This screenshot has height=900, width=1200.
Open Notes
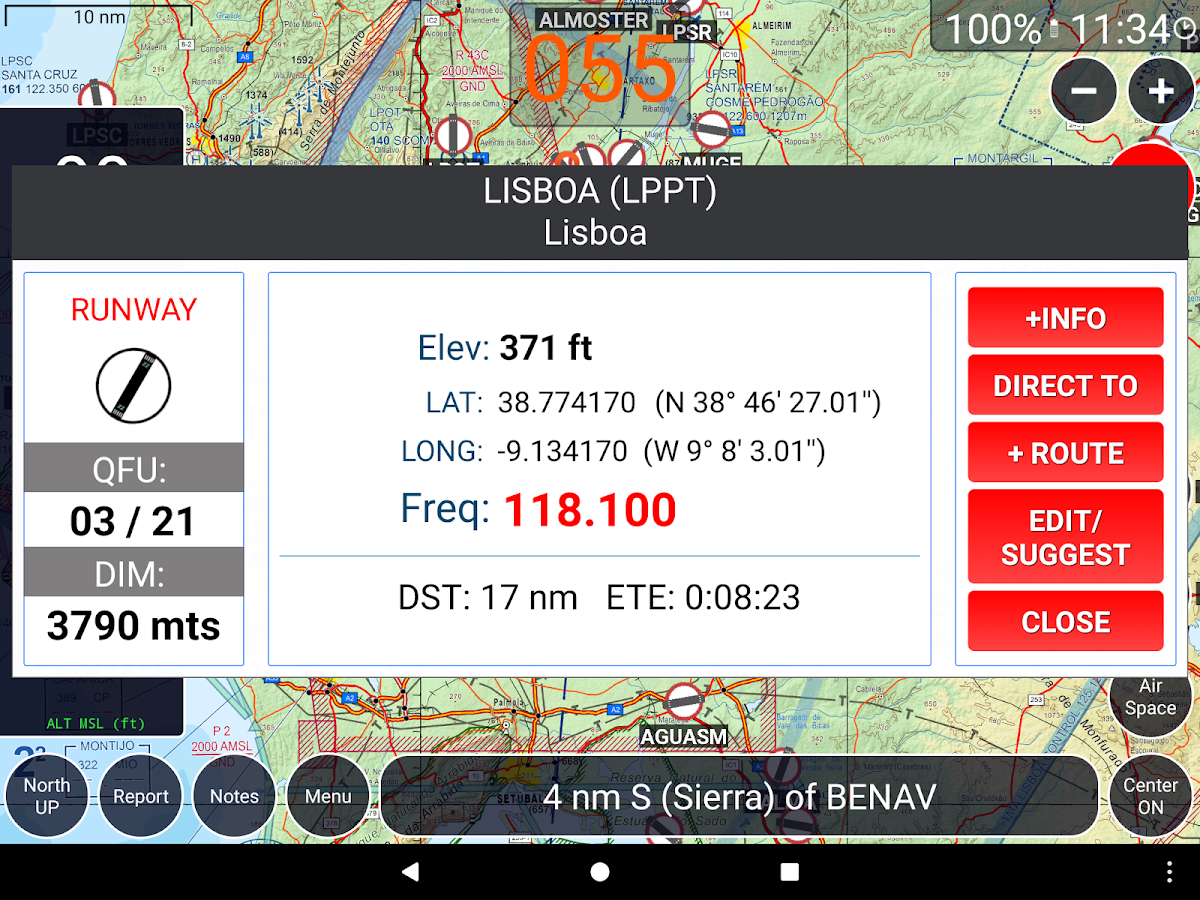coord(234,796)
